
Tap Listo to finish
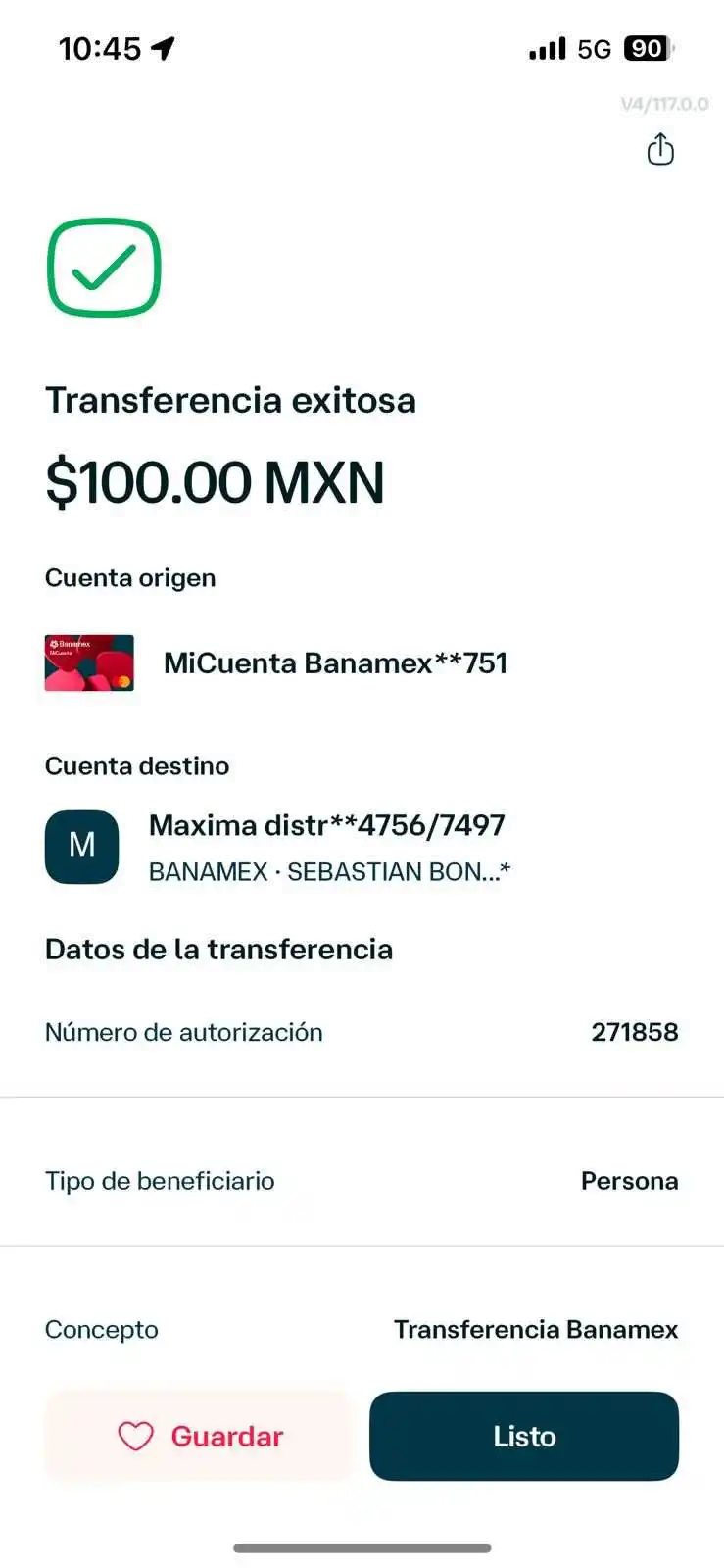[524, 1436]
